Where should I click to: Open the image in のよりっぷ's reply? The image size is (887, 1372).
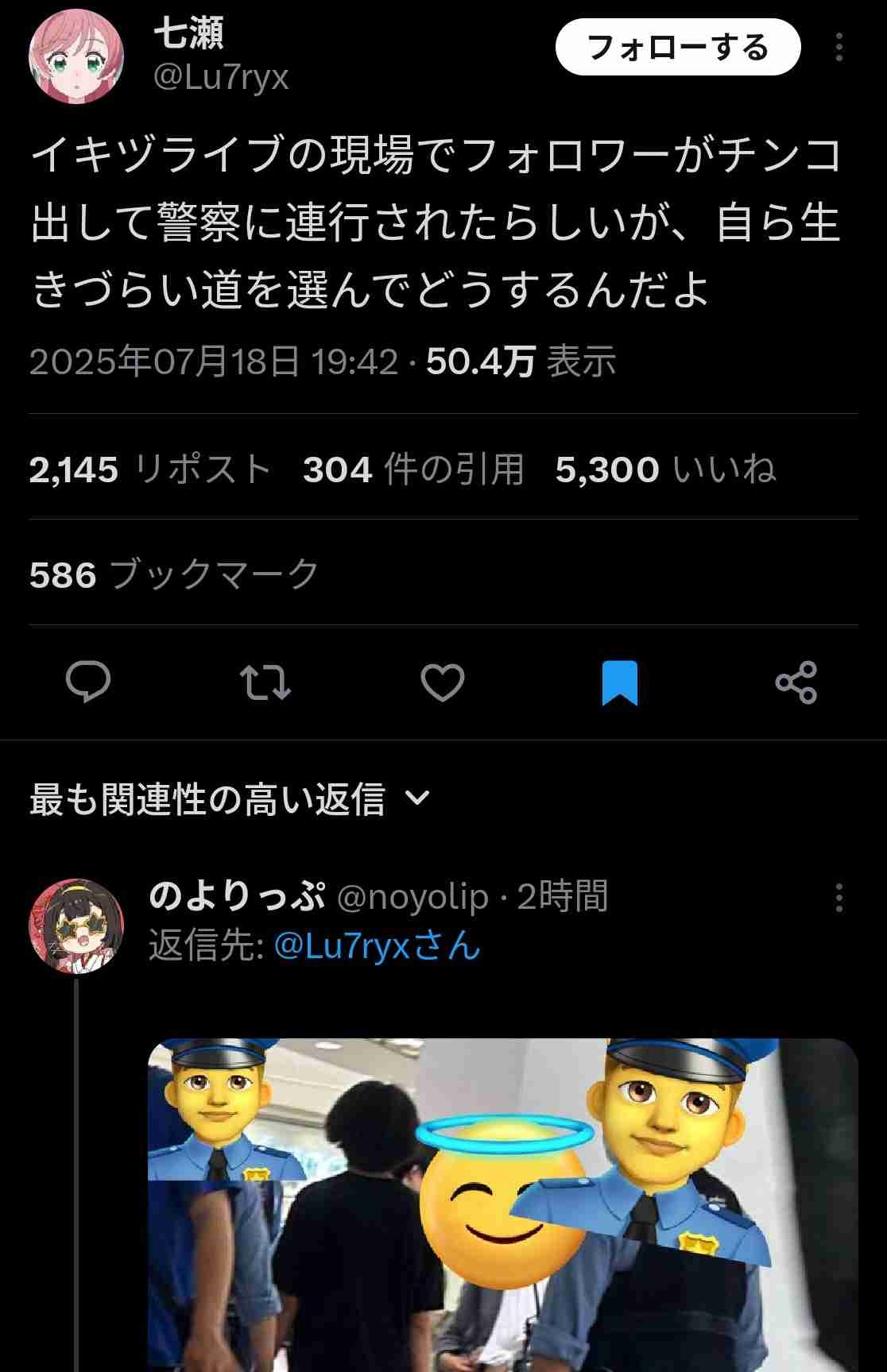(x=502, y=1204)
